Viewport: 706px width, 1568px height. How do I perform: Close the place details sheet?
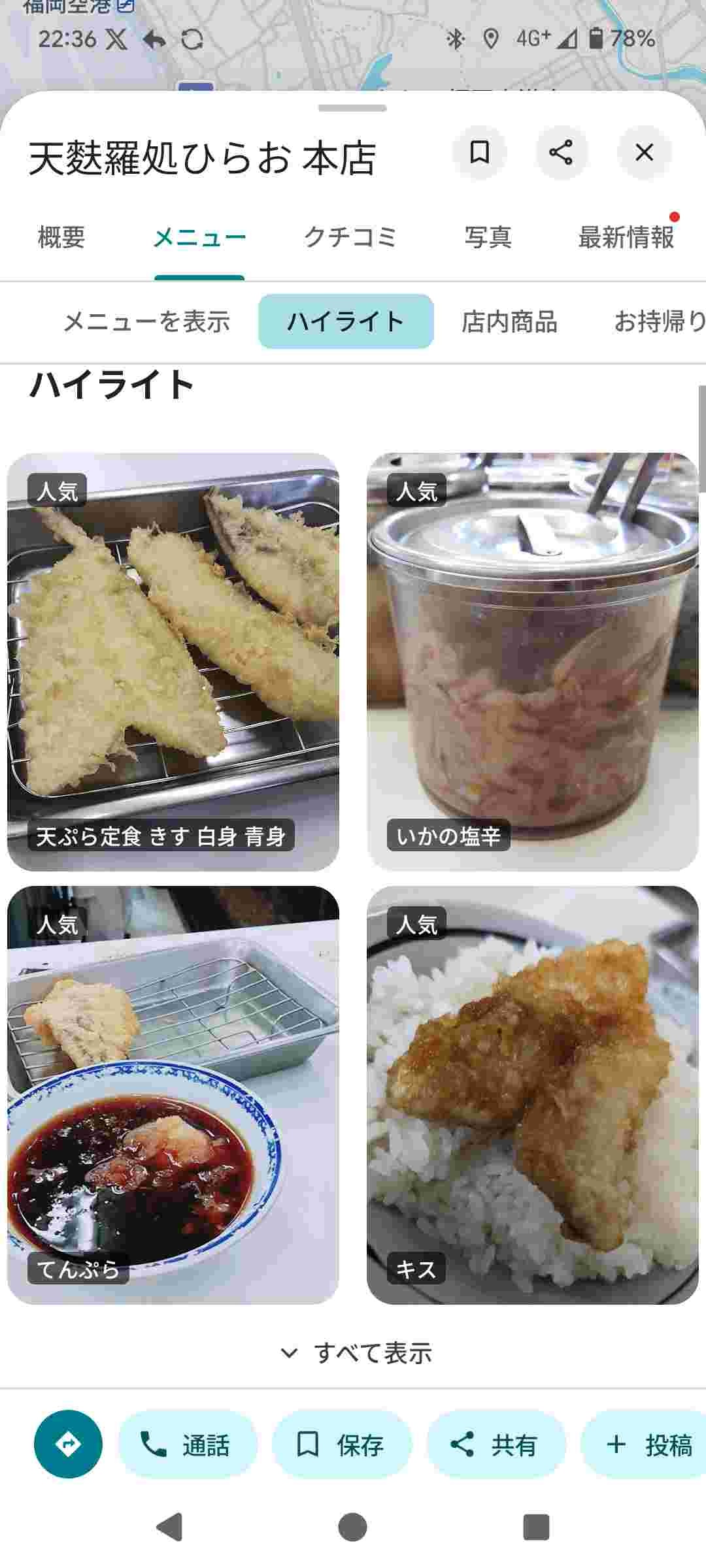[x=644, y=152]
